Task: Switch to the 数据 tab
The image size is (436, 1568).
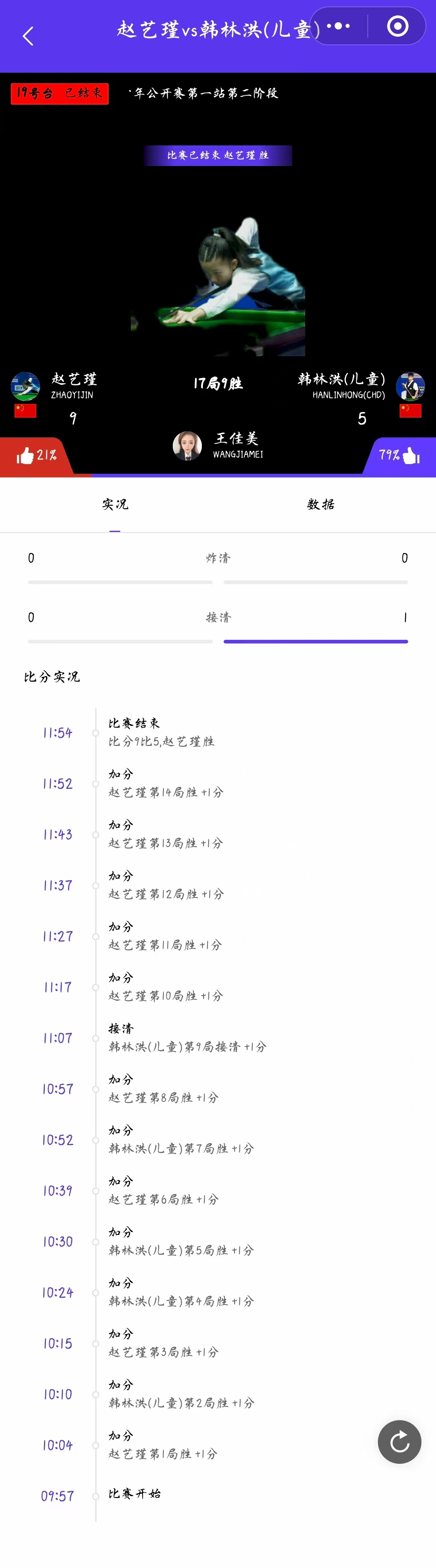Action: pos(321,504)
